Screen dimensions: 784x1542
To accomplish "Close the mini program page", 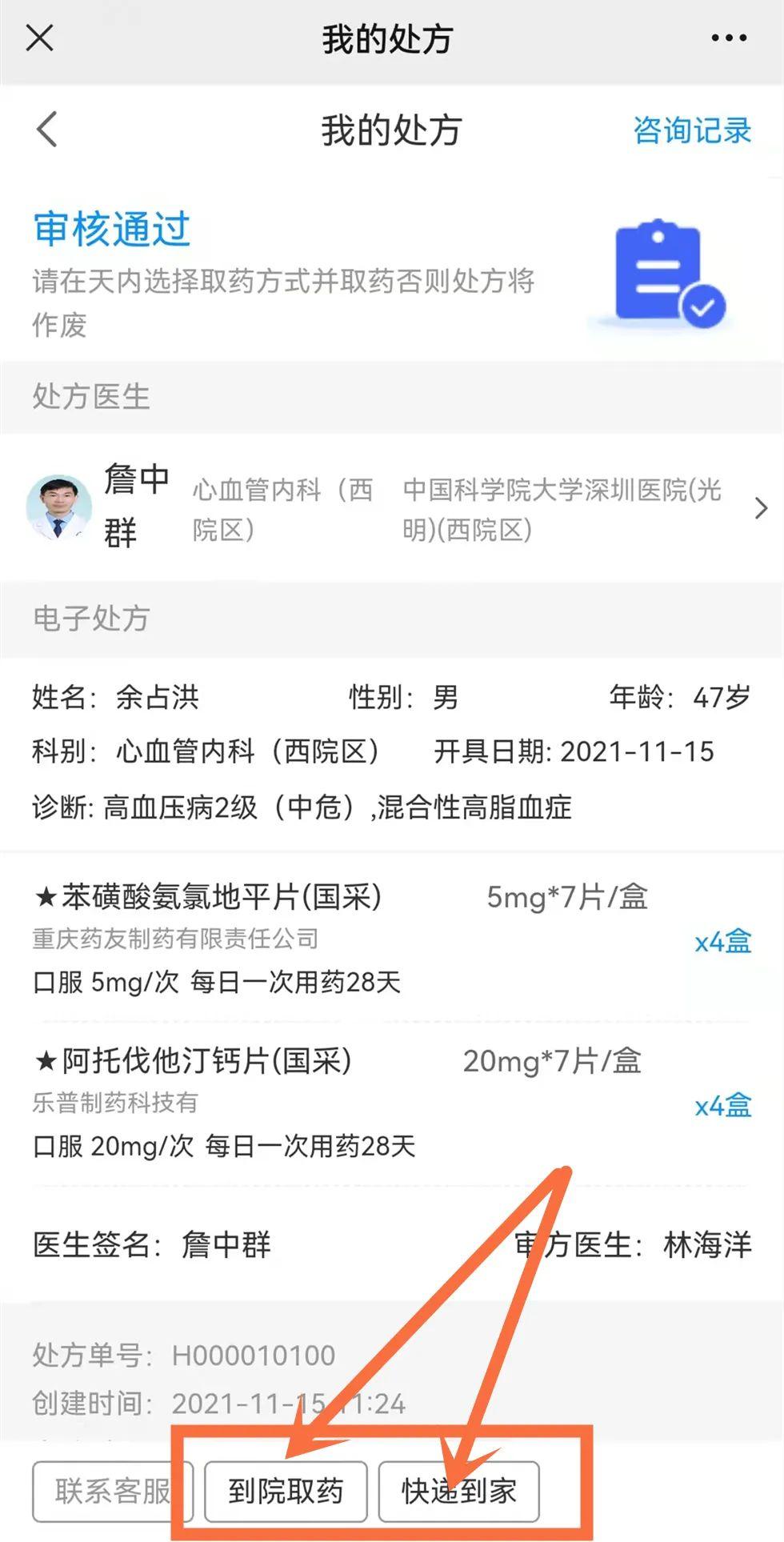I will (40, 38).
